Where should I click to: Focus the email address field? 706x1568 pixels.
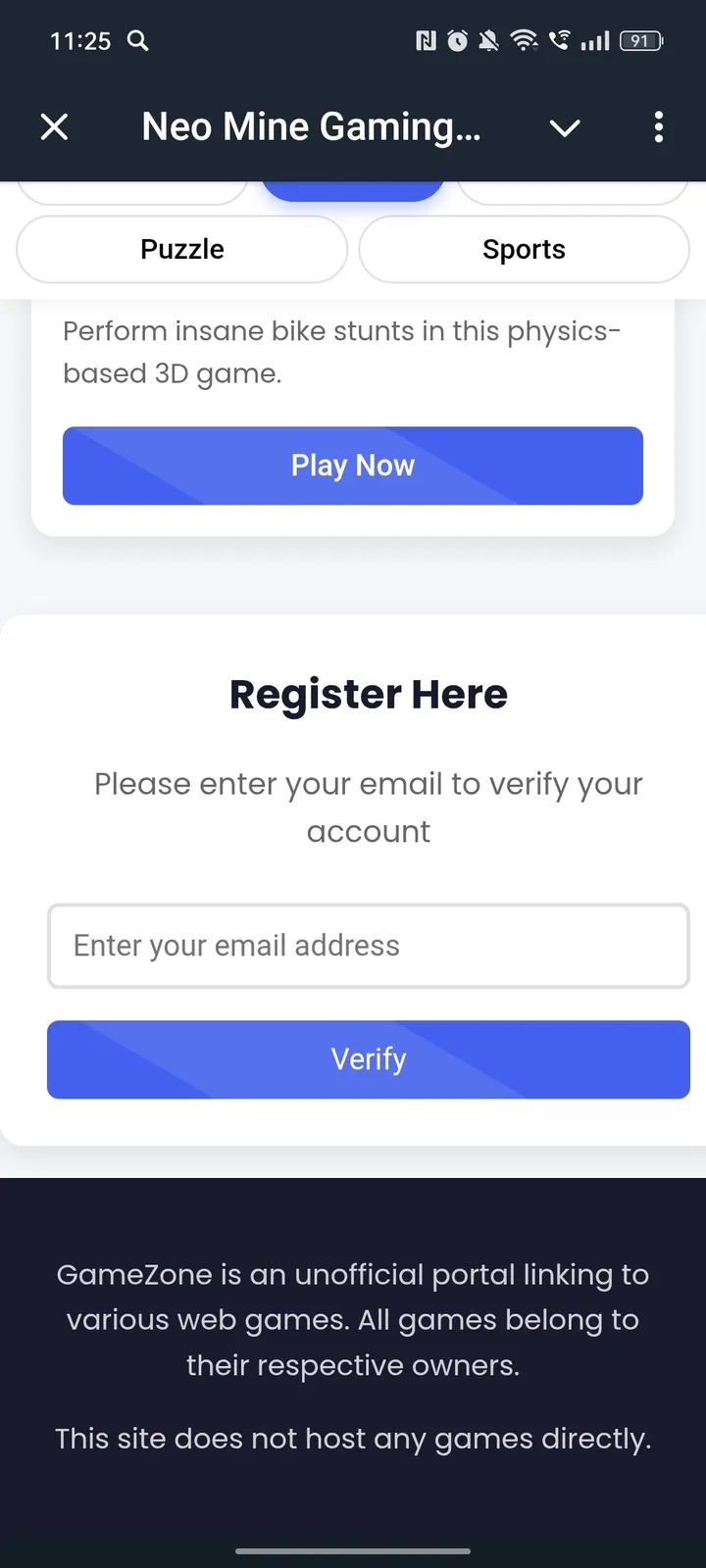[369, 946]
